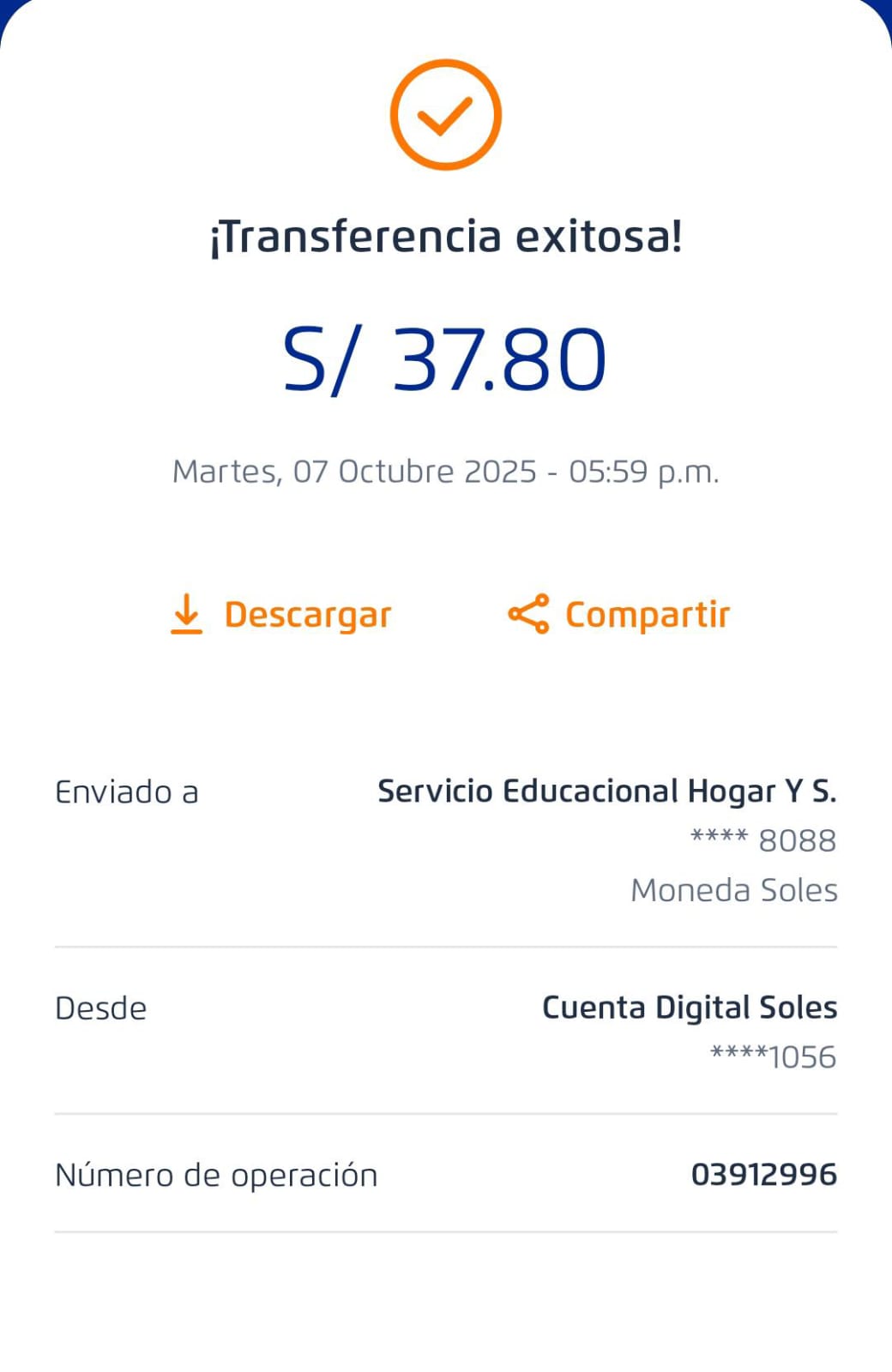Download the transfer receipt with Descargar
The image size is (892, 1372).
coord(281,615)
